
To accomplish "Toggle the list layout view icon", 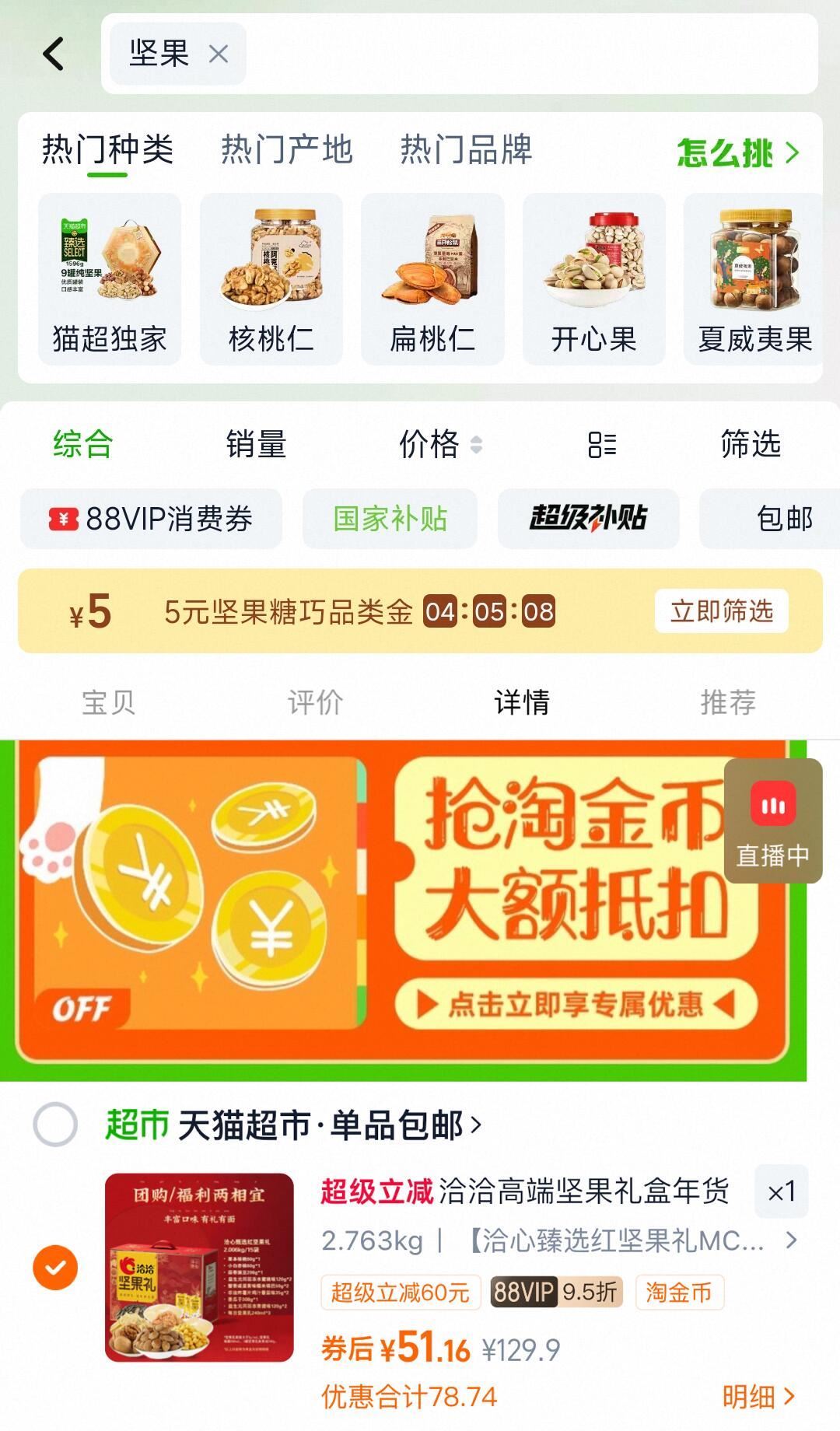I will click(x=602, y=445).
